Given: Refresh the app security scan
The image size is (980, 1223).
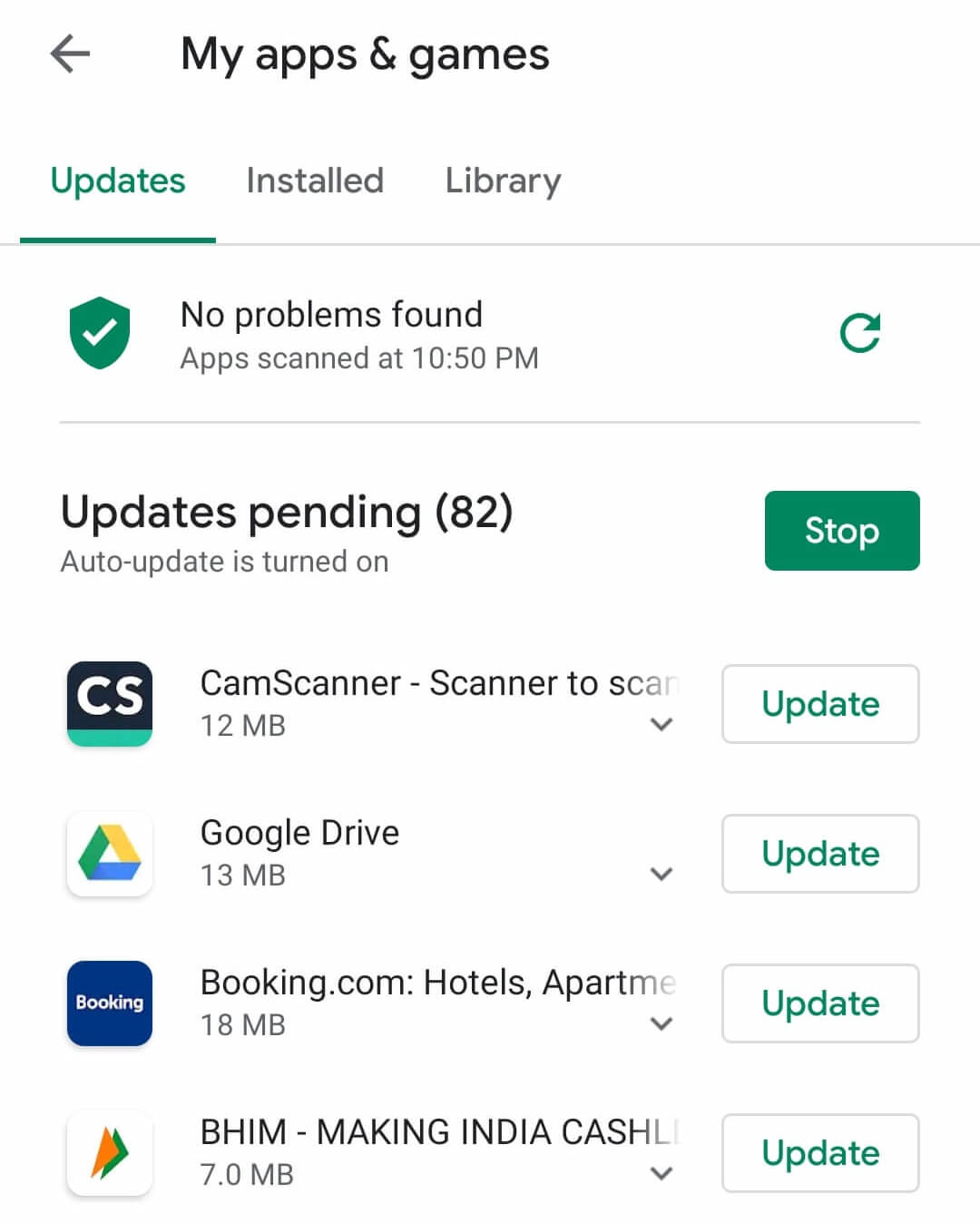Looking at the screenshot, I should point(859,333).
